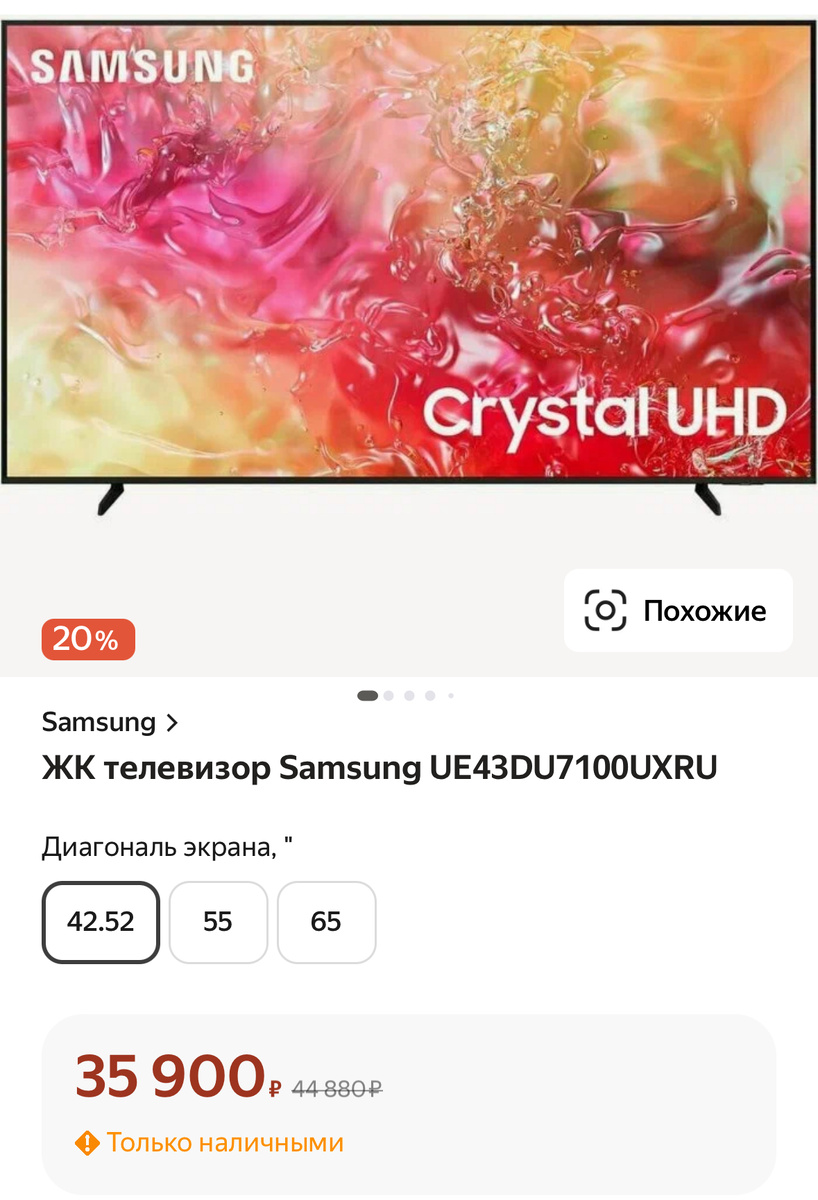Click the camera lens icon in Похожие button

(x=603, y=610)
